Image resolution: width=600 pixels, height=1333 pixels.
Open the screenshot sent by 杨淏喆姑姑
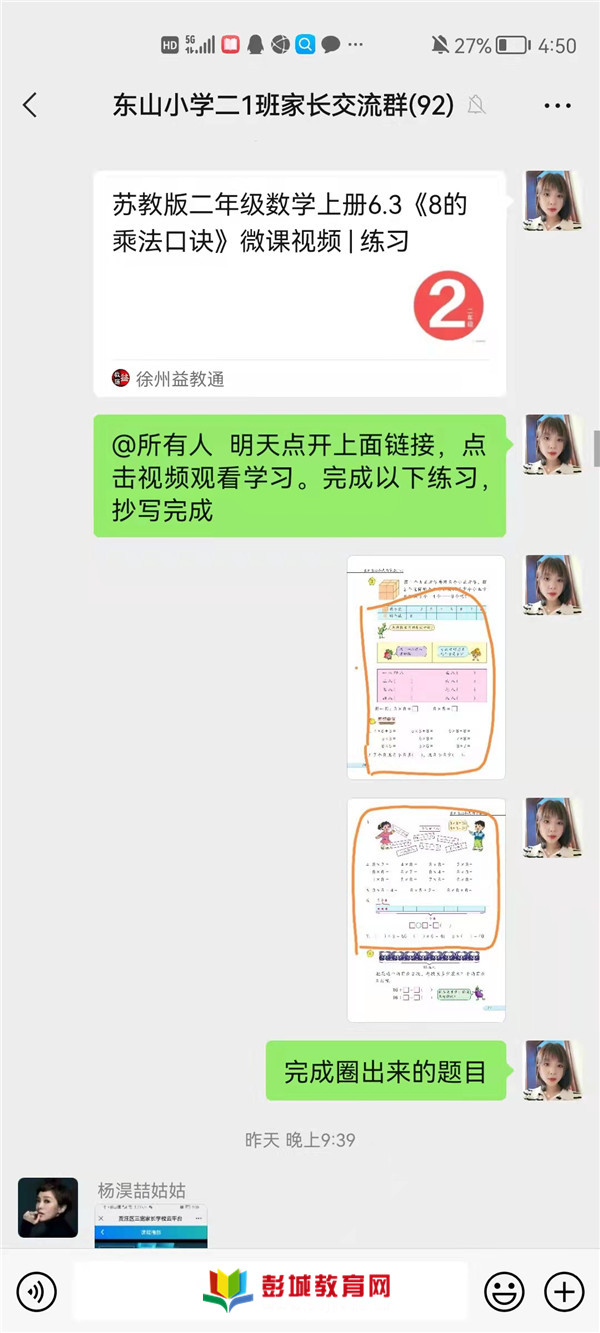coord(151,1226)
